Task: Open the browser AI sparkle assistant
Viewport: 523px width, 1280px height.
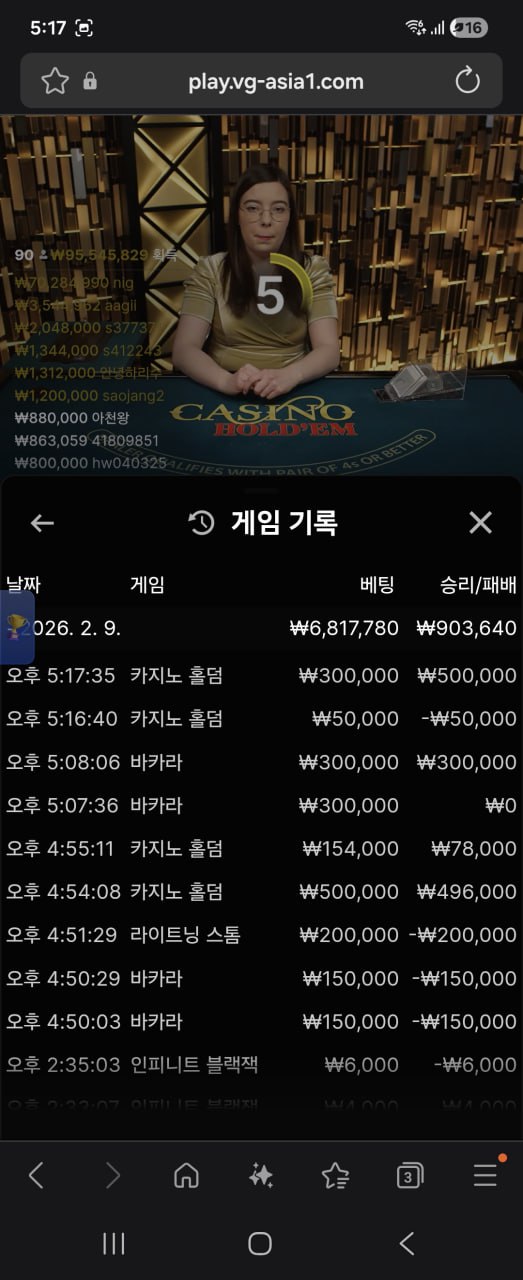Action: (x=261, y=1176)
